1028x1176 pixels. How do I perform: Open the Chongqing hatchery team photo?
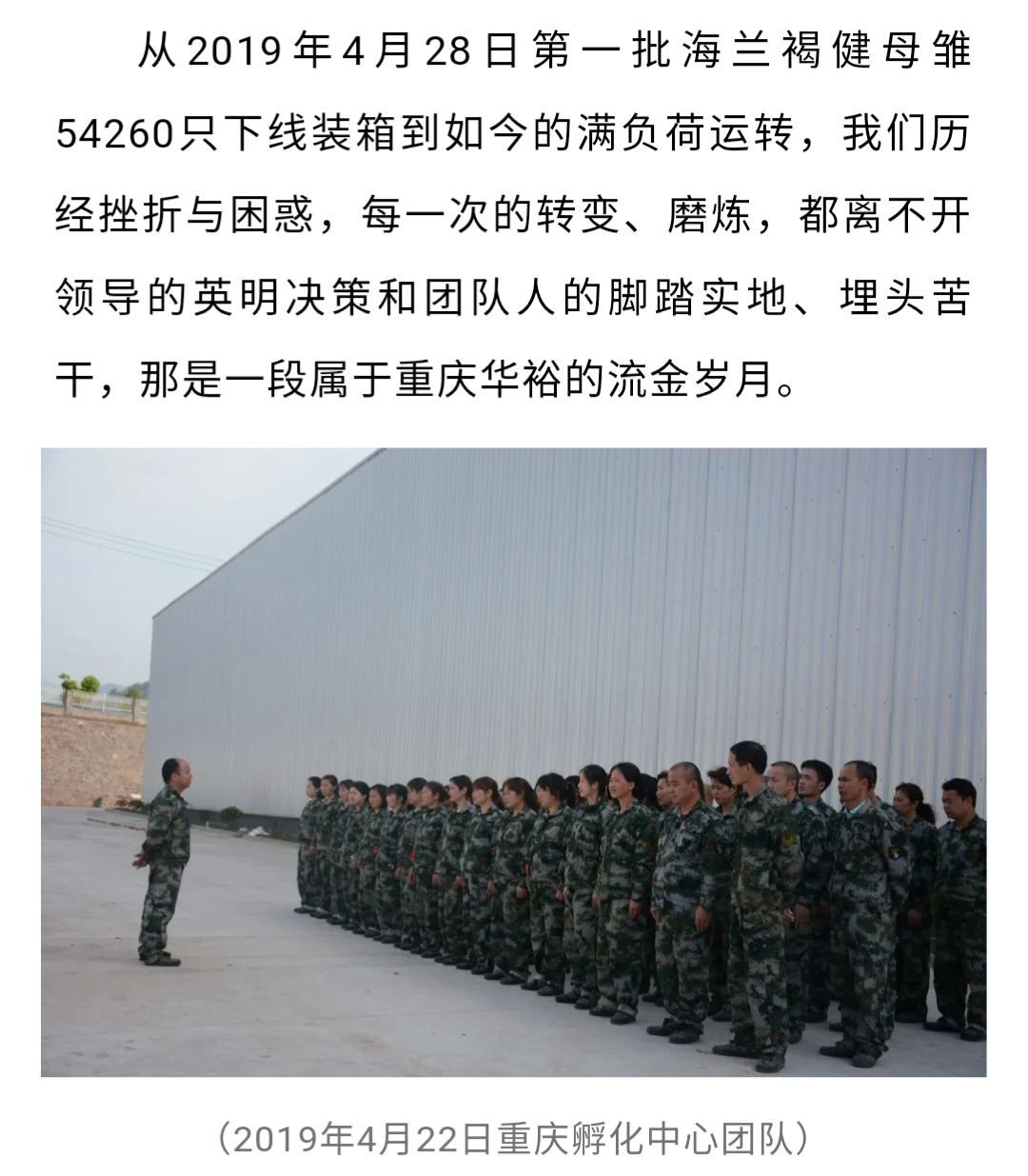[x=513, y=761]
